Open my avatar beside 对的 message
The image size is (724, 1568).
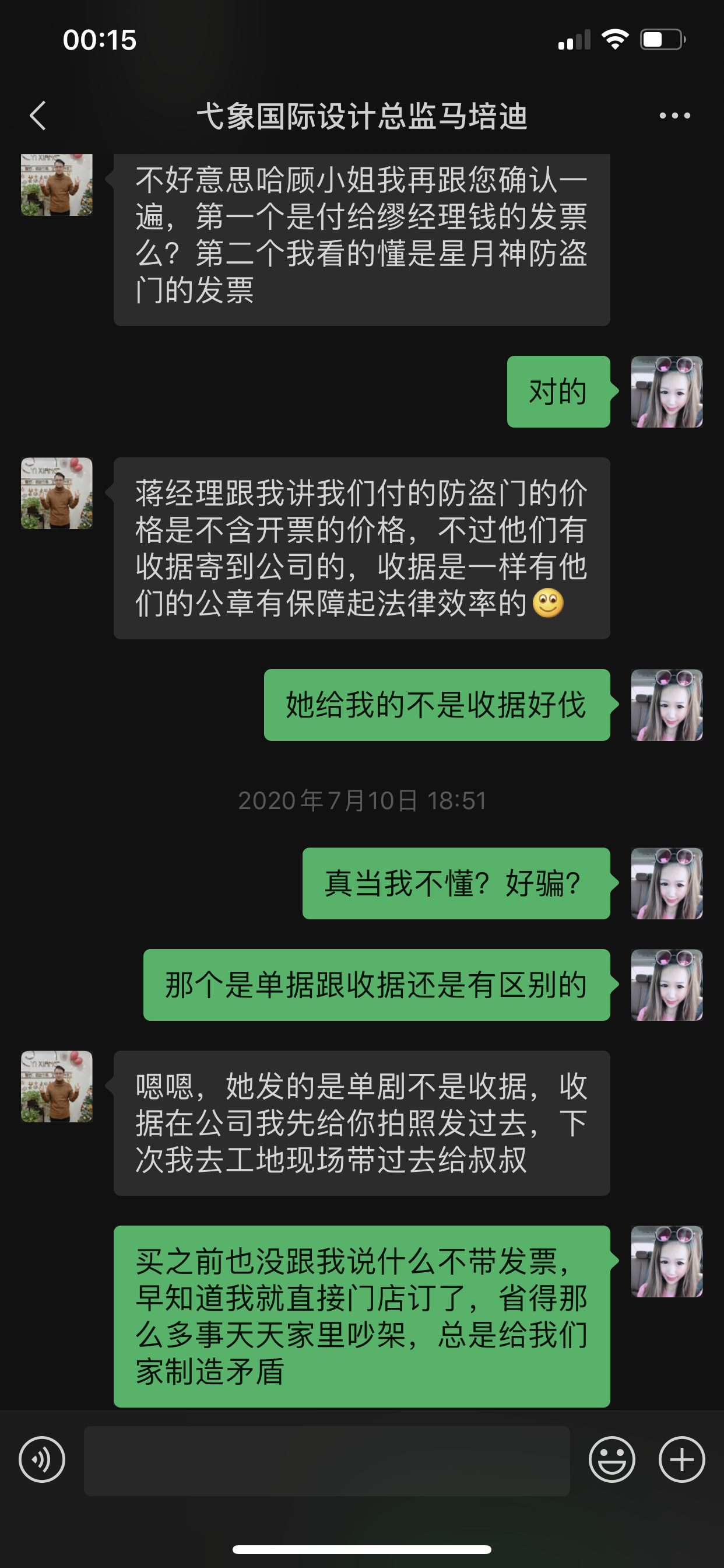coord(667,391)
